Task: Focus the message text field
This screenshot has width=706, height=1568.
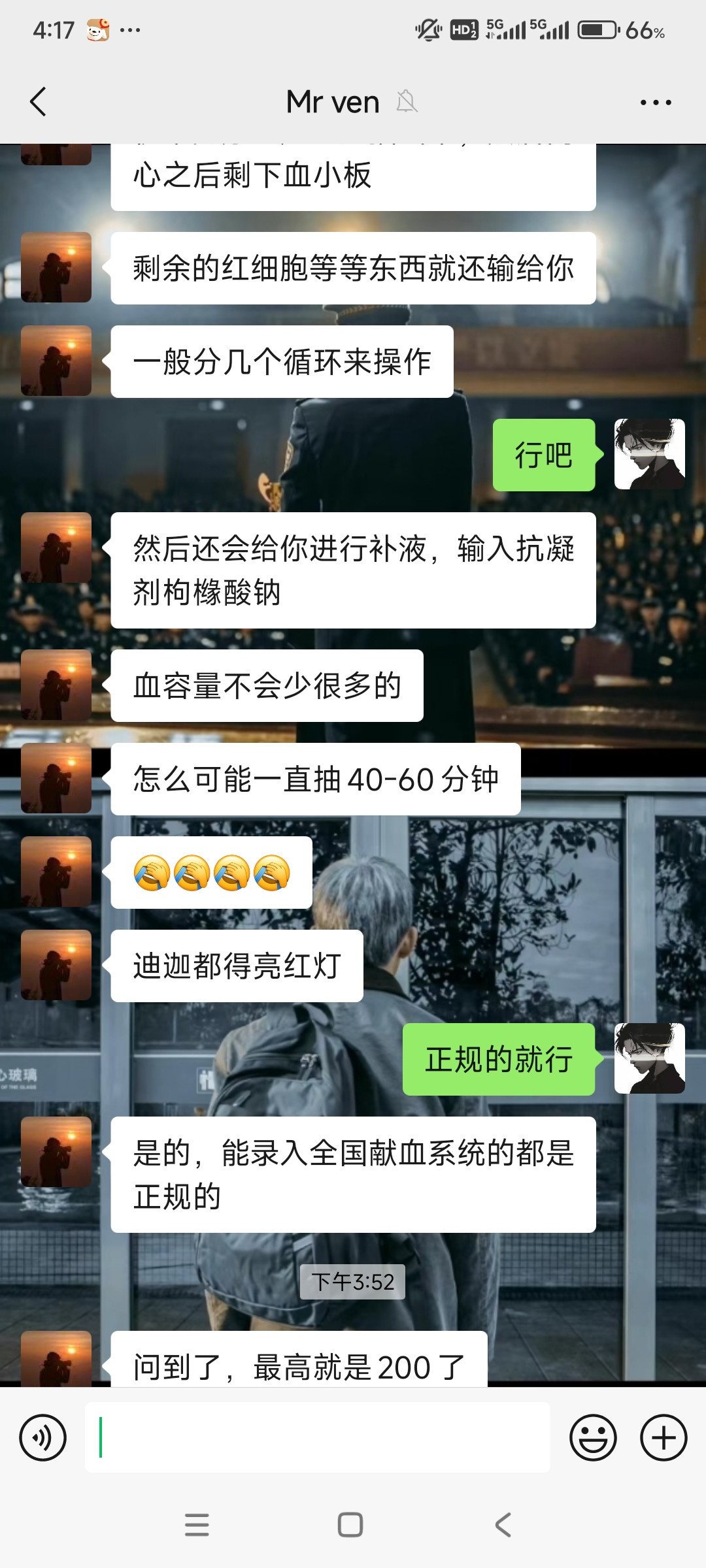Action: tap(317, 1438)
